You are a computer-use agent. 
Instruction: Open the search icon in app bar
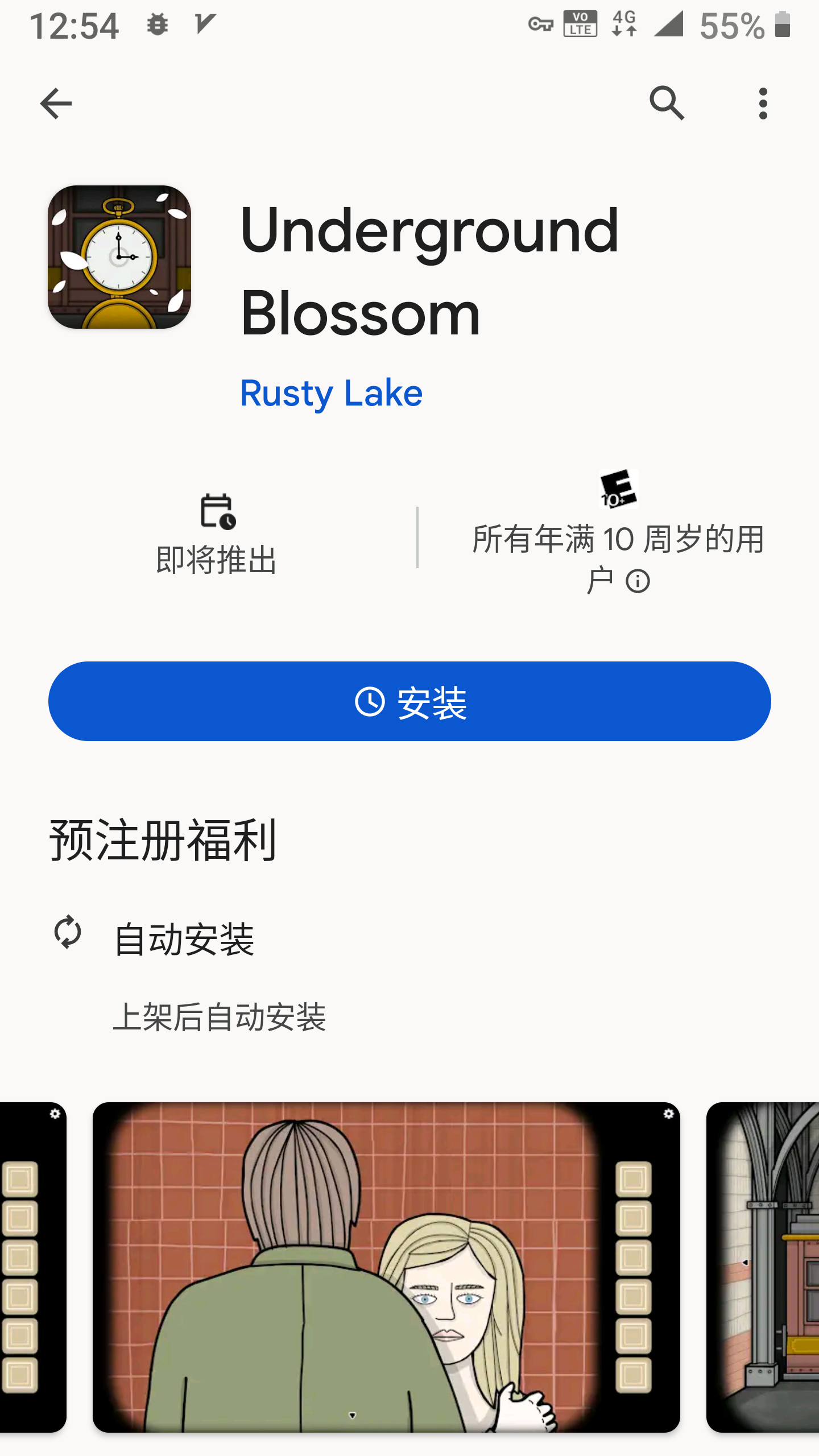pyautogui.click(x=667, y=104)
